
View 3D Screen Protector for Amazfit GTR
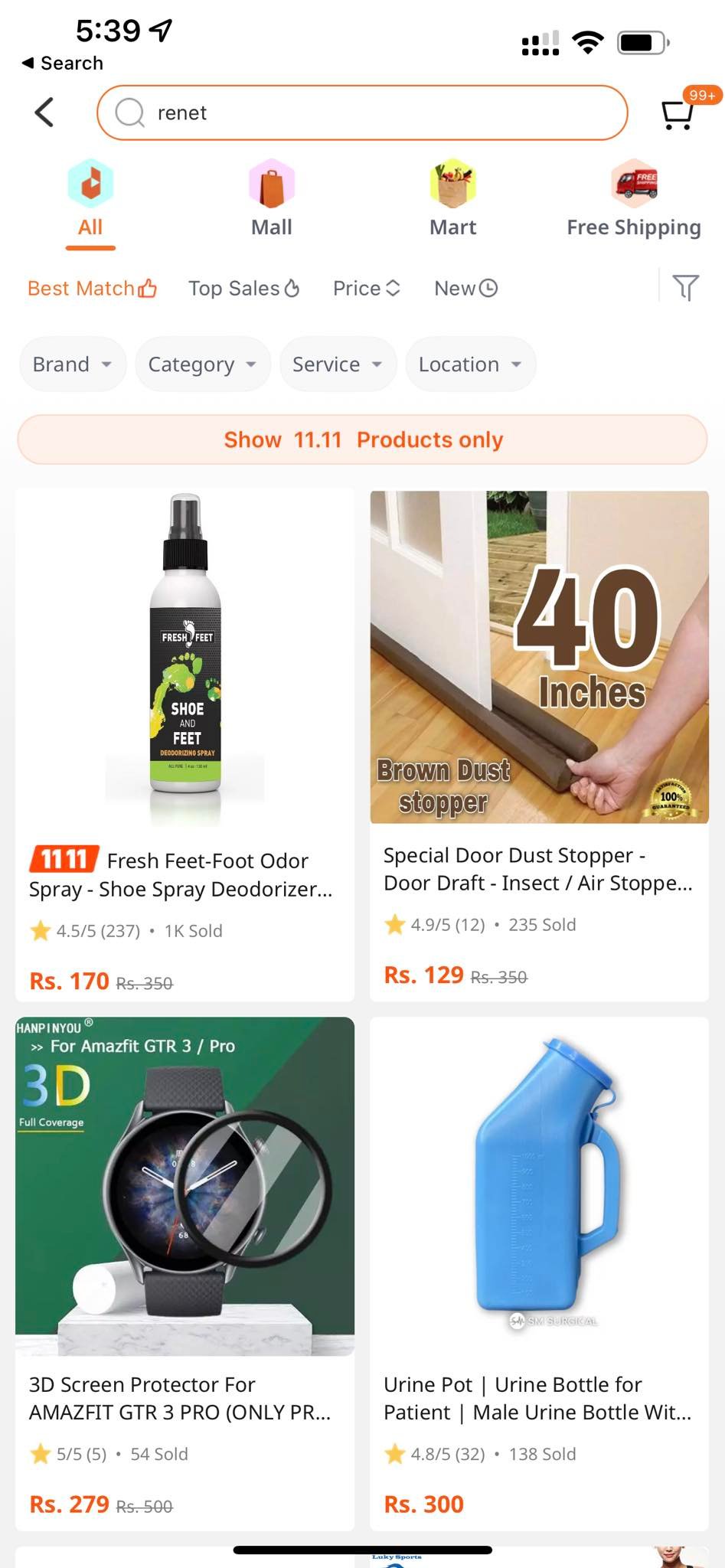pos(185,1274)
